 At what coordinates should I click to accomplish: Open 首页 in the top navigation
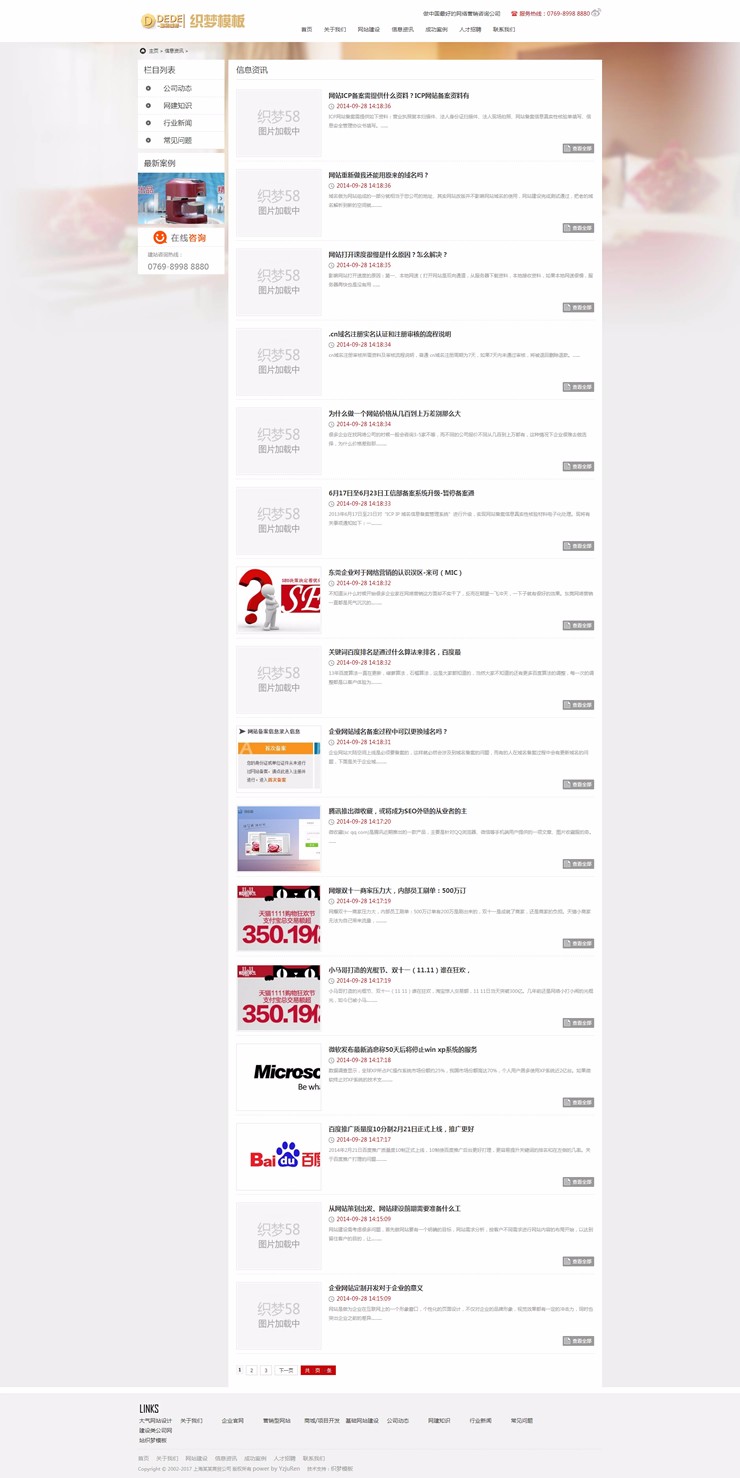point(306,30)
